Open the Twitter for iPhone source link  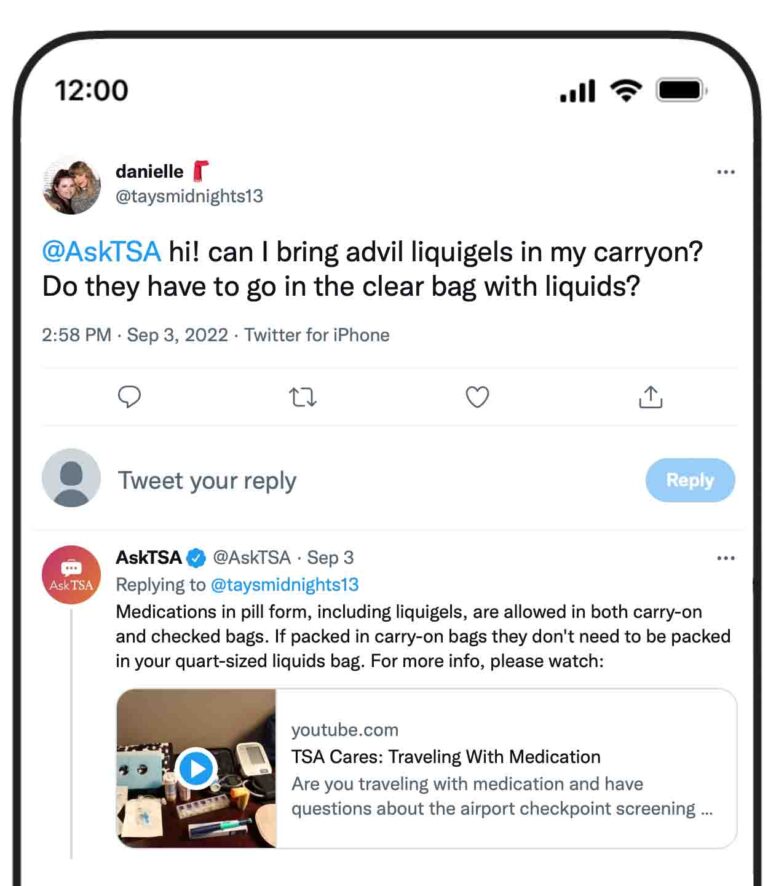pyautogui.click(x=317, y=335)
